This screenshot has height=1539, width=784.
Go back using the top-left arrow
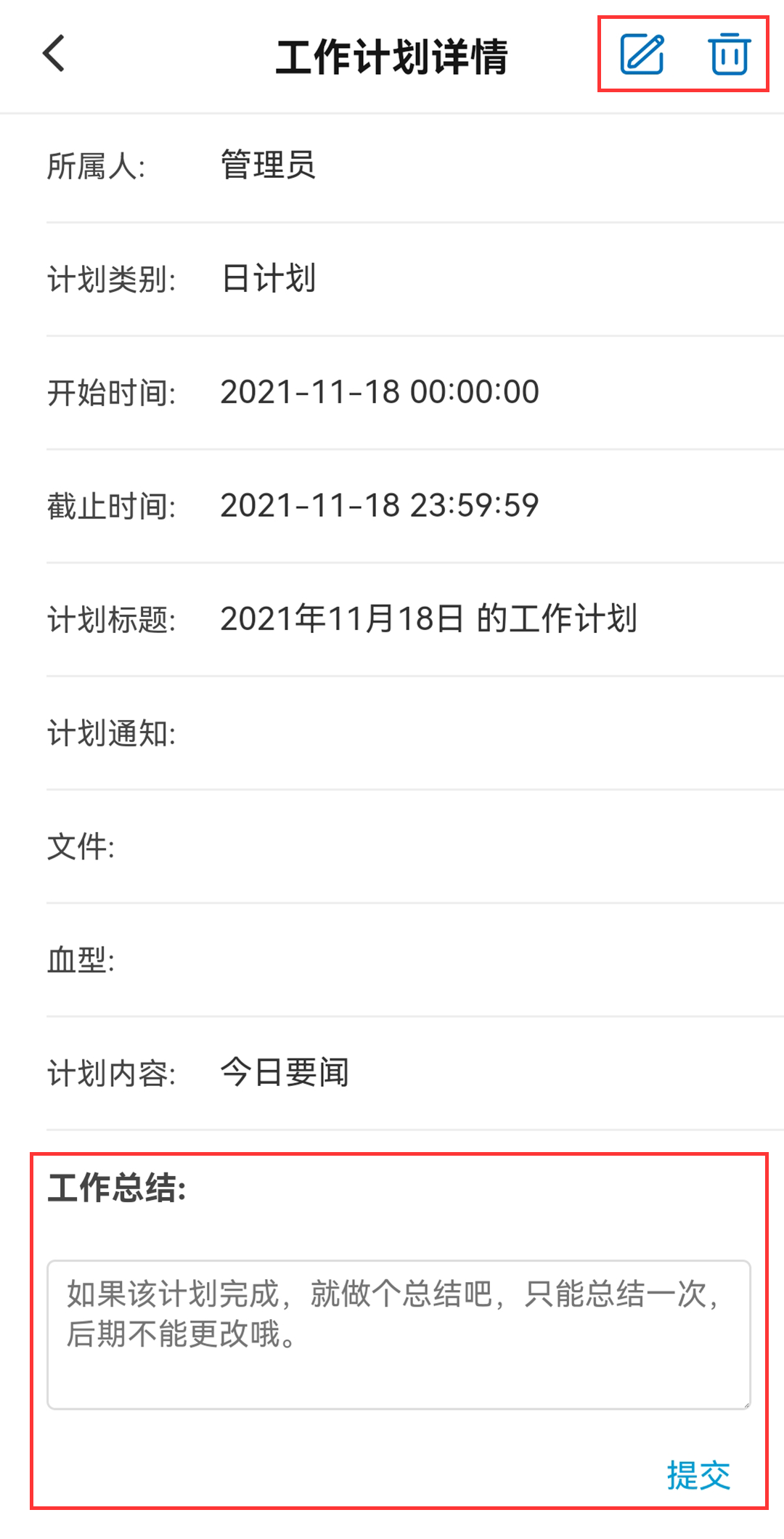(54, 54)
